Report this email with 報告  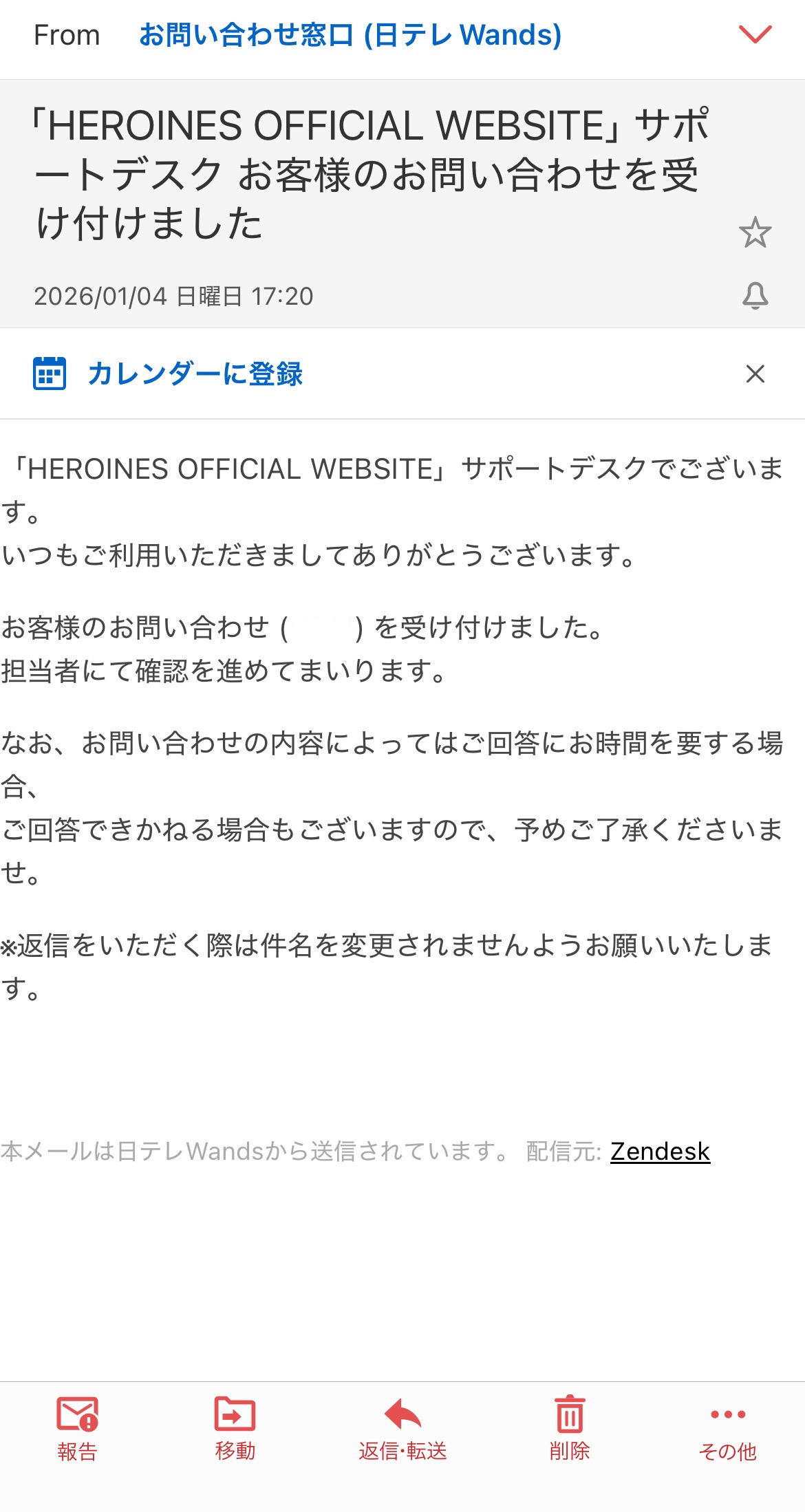tap(77, 1427)
